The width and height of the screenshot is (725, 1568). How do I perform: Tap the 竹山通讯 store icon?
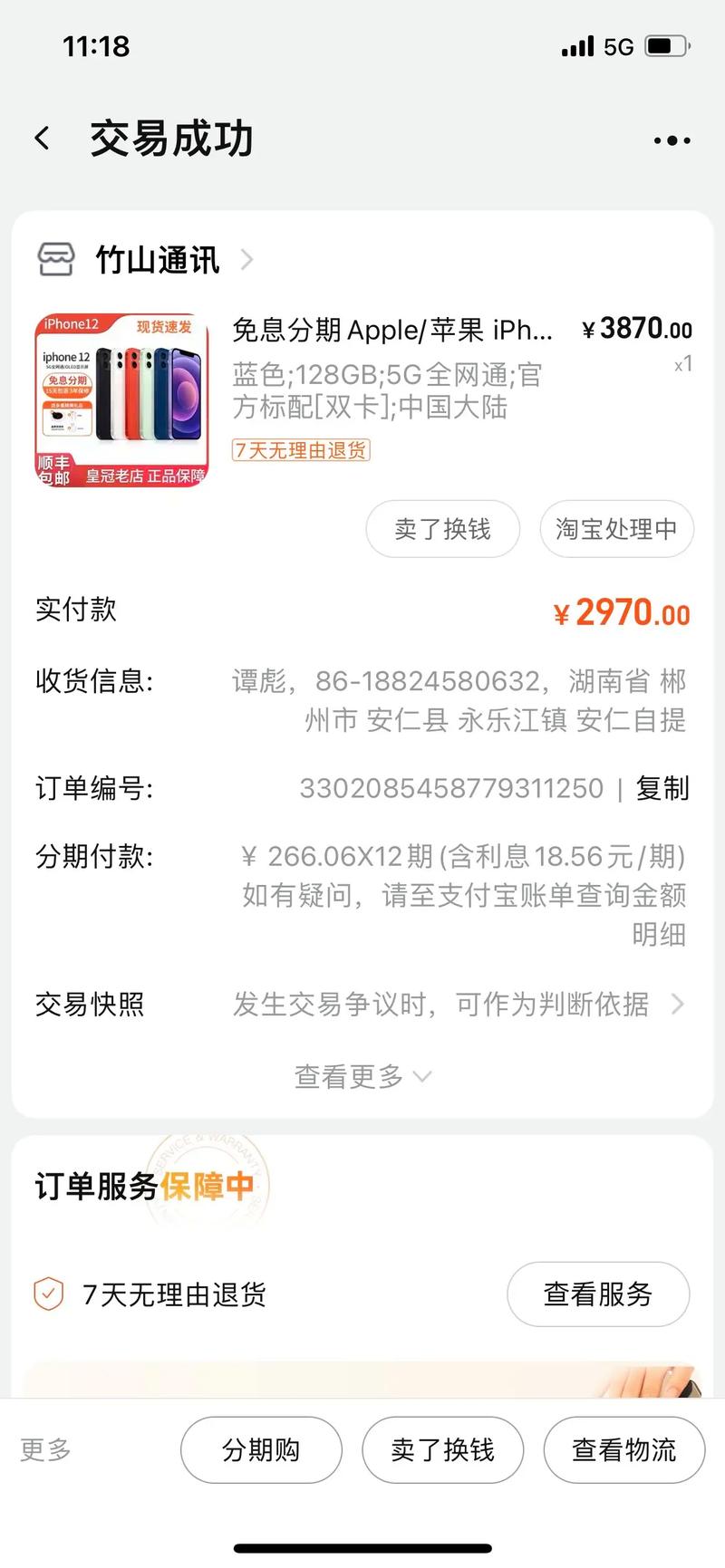[x=56, y=260]
